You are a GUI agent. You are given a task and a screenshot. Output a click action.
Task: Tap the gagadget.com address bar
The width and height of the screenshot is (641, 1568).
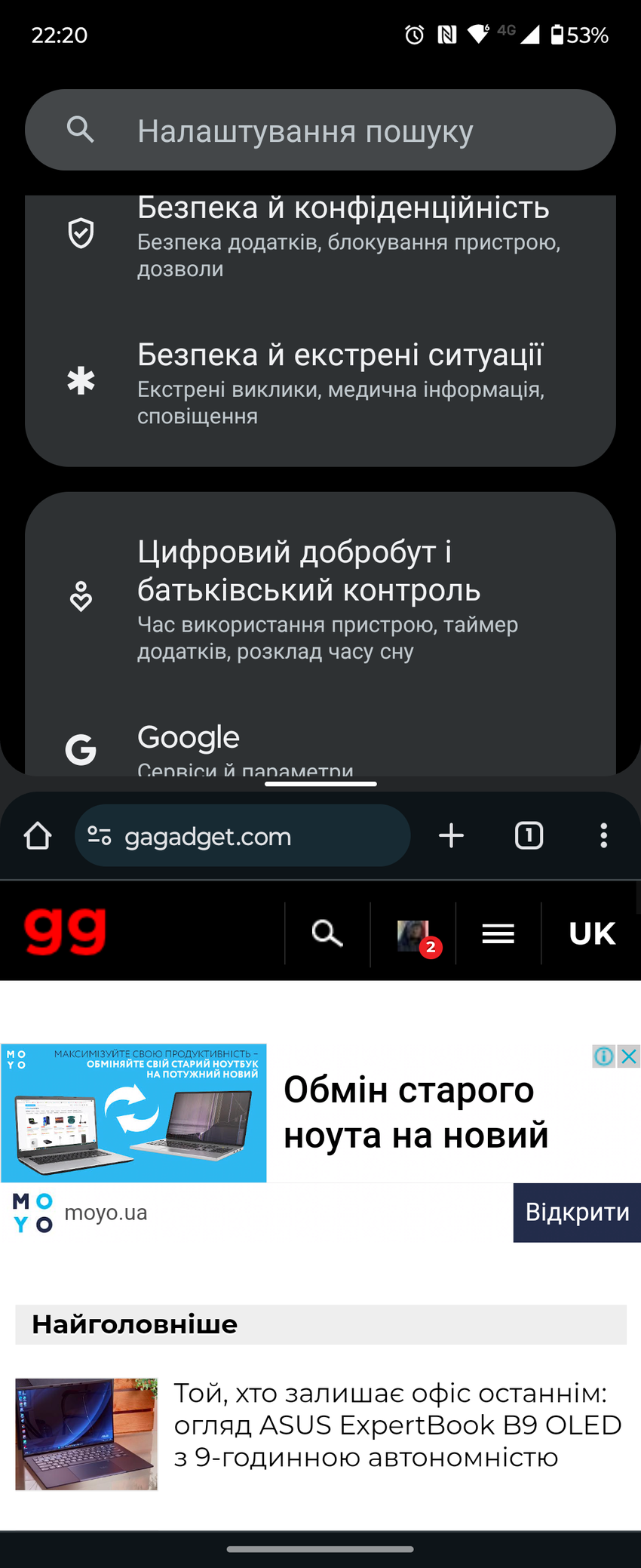click(x=241, y=836)
